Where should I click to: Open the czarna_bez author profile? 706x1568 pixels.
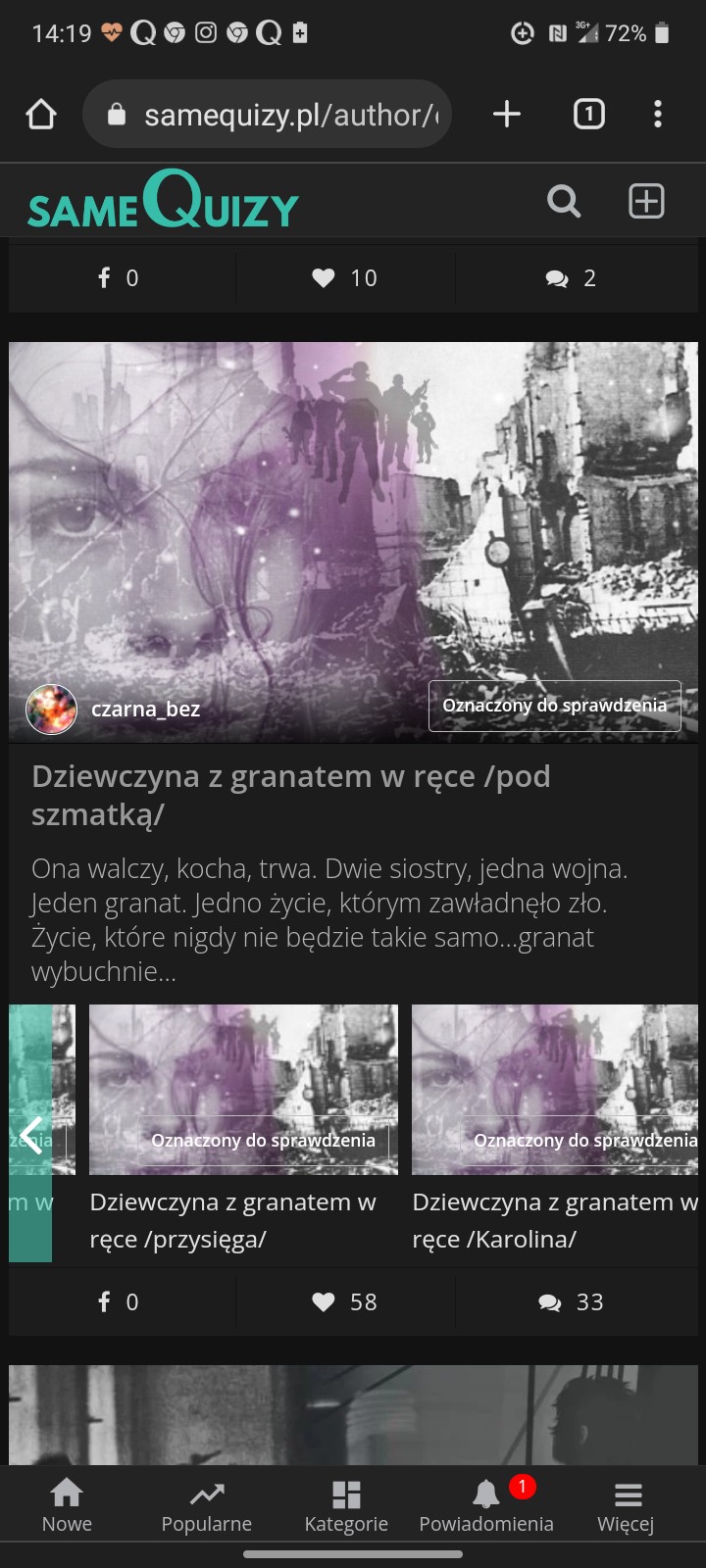point(145,709)
